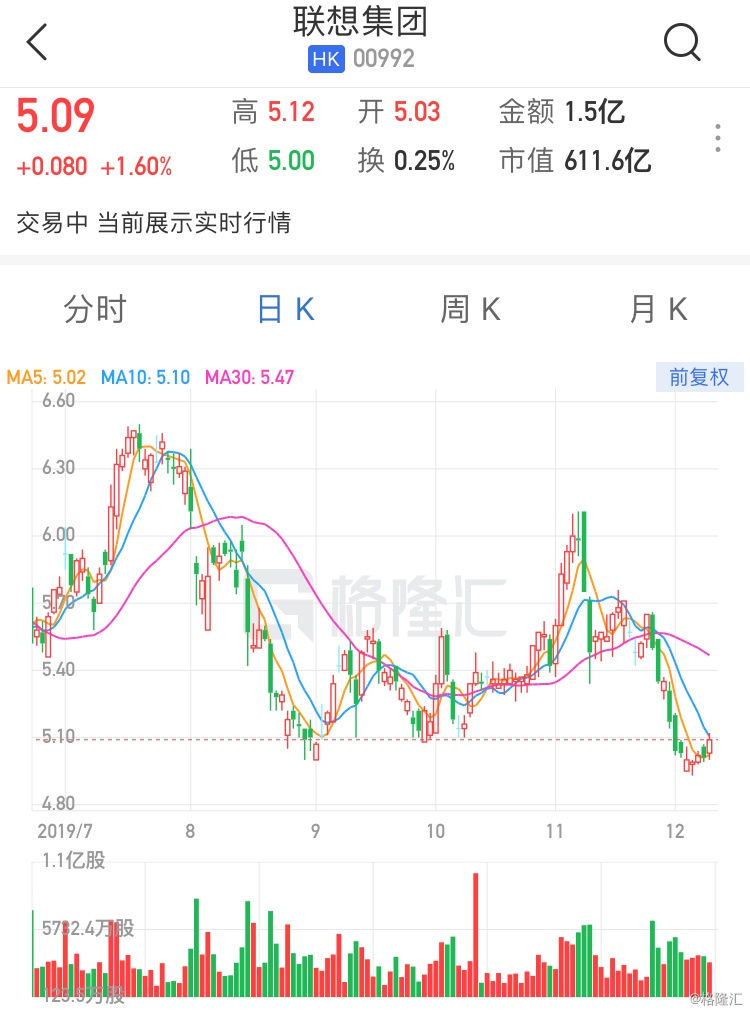This screenshot has height=1013, width=750.
Task: Go back using the top-left arrow
Action: pos(37,43)
